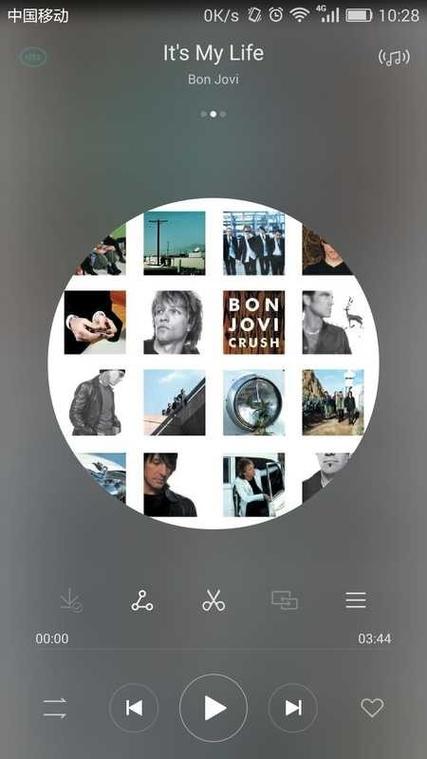Add the song to favorites with the heart
The height and width of the screenshot is (759, 427).
[x=372, y=708]
